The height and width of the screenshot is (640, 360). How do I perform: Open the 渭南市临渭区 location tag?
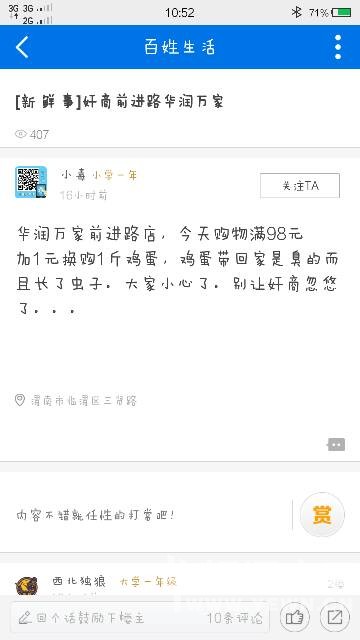coord(76,400)
